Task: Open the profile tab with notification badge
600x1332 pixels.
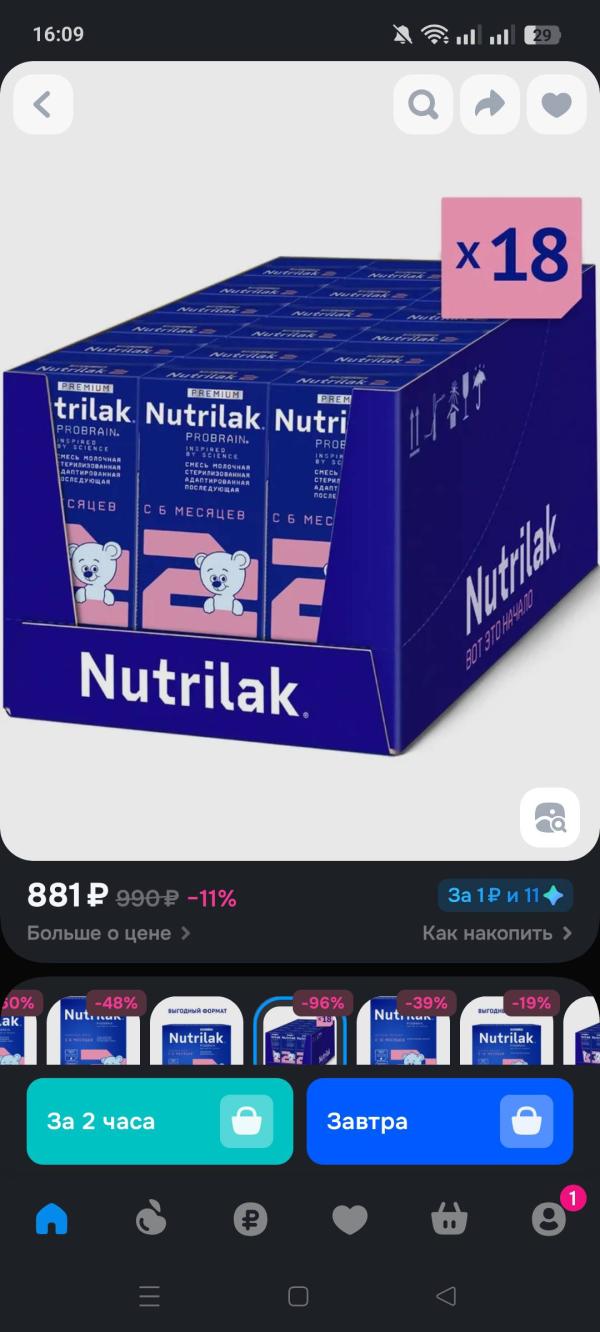Action: pyautogui.click(x=548, y=1218)
